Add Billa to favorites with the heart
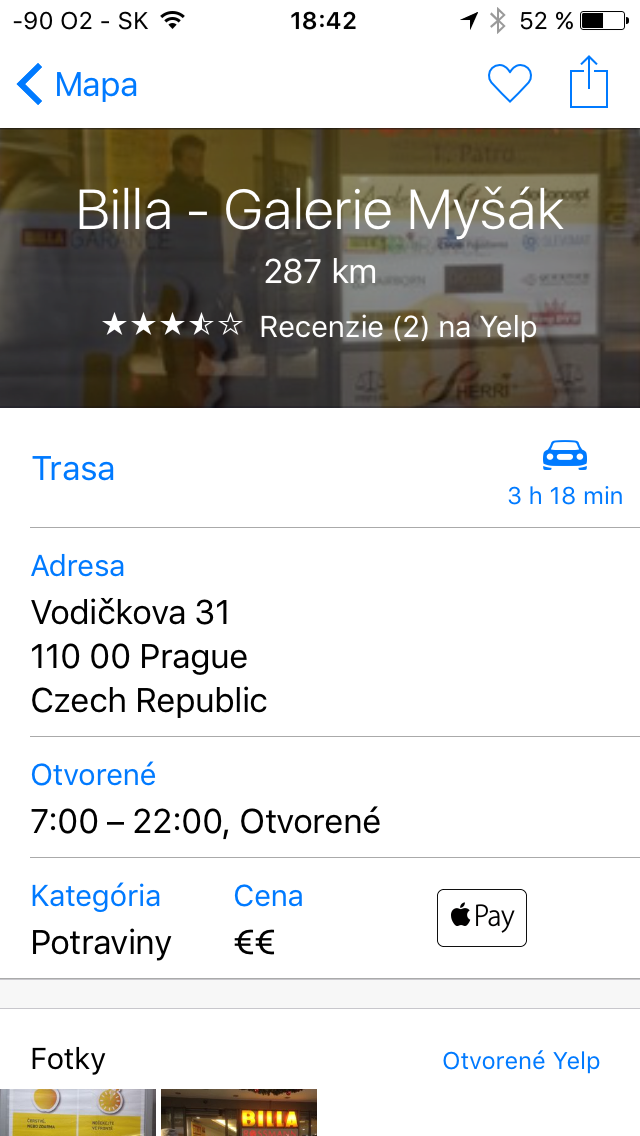The height and width of the screenshot is (1136, 640). tap(509, 84)
